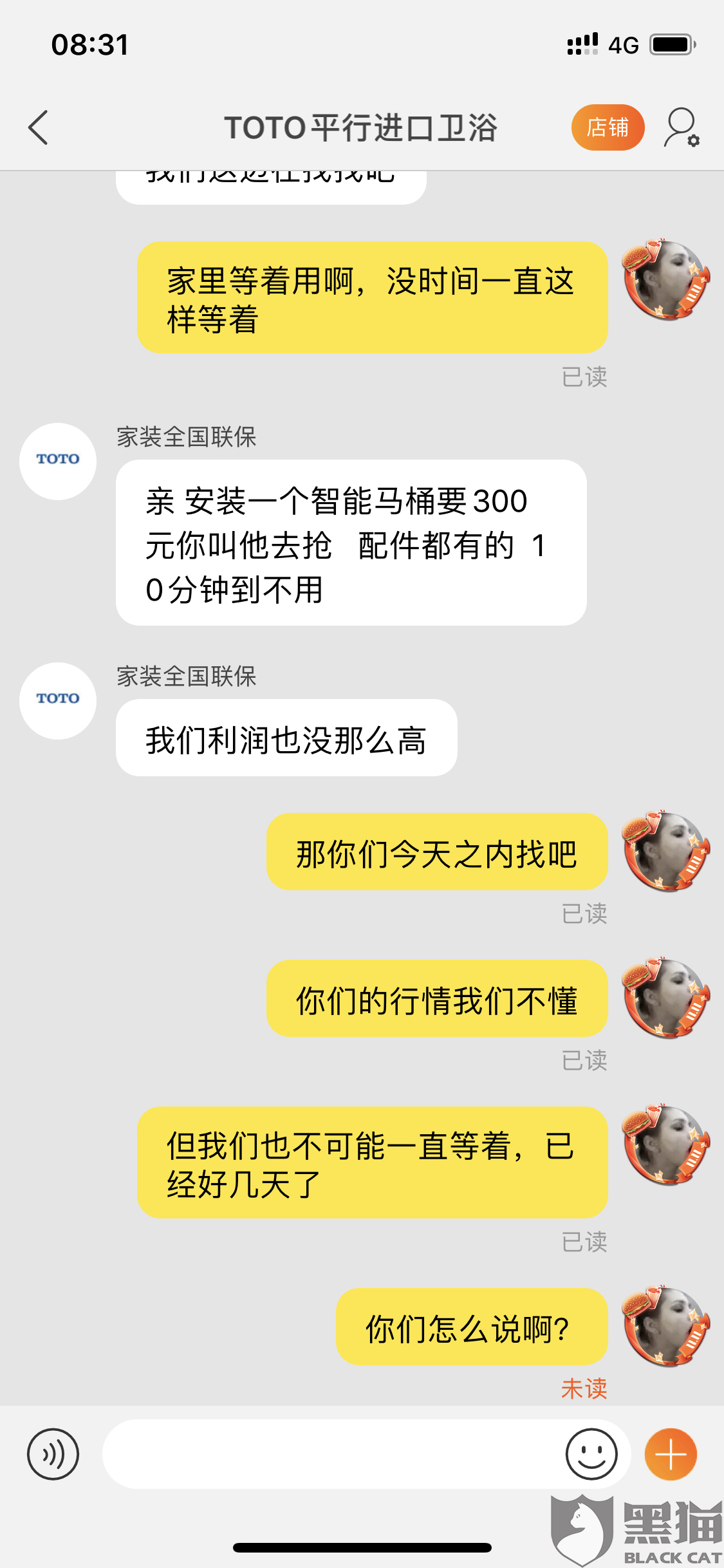Focus the message text field
The height and width of the screenshot is (1568, 724).
click(331, 1454)
